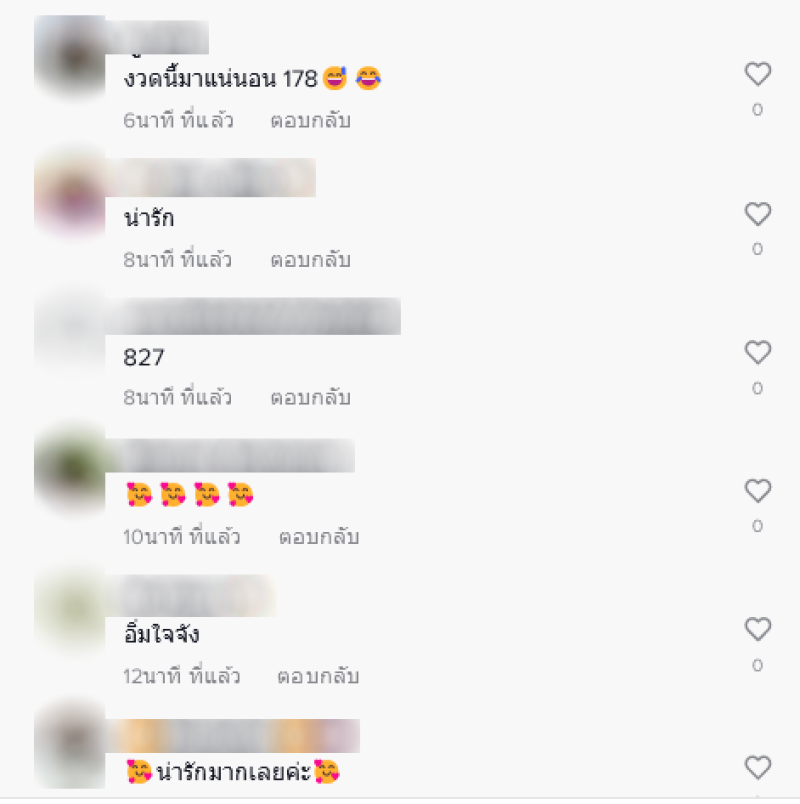
Task: Like the first 'น่ารัก' comment
Action: tap(758, 213)
